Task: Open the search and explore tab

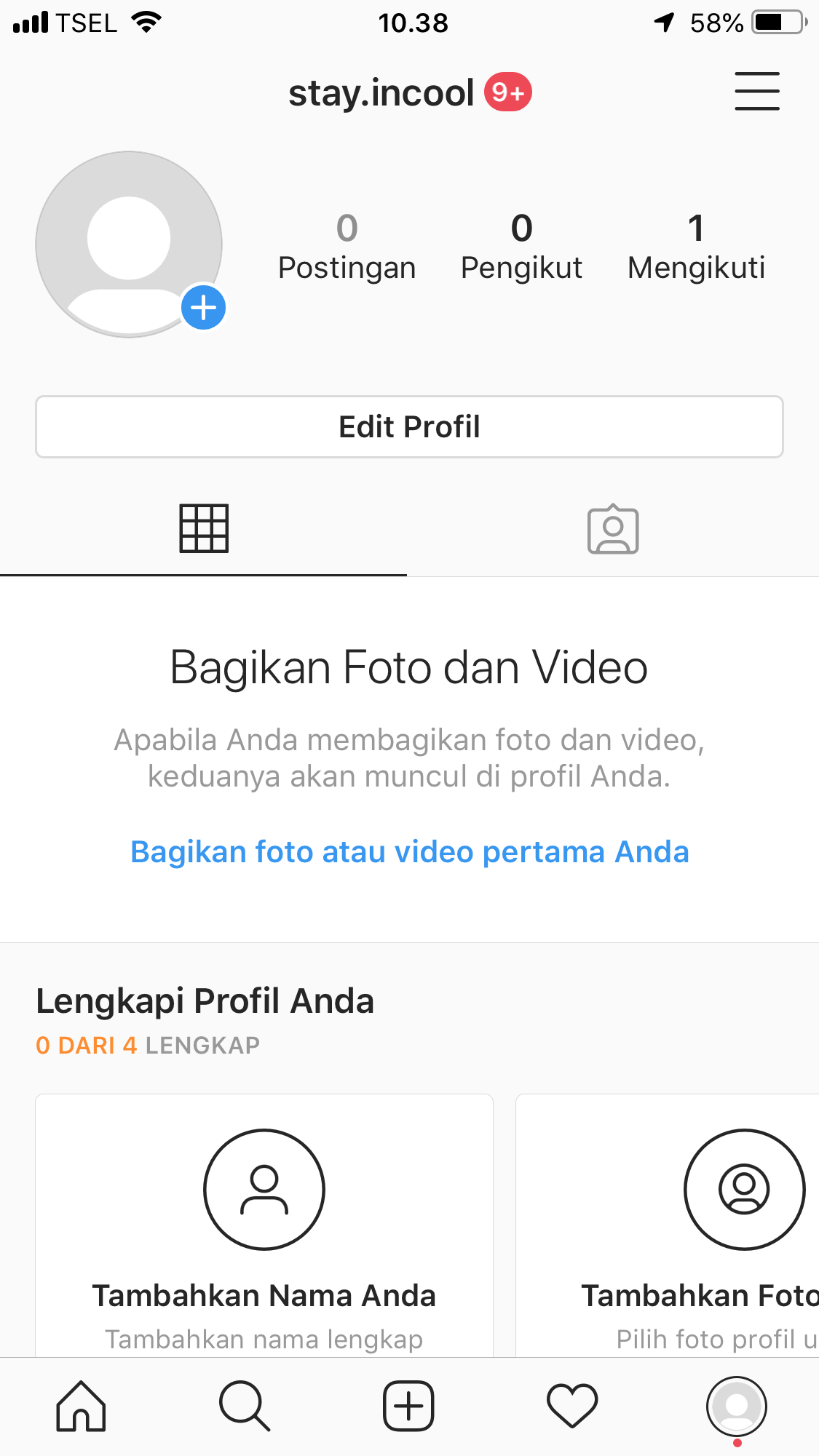Action: 245,1406
